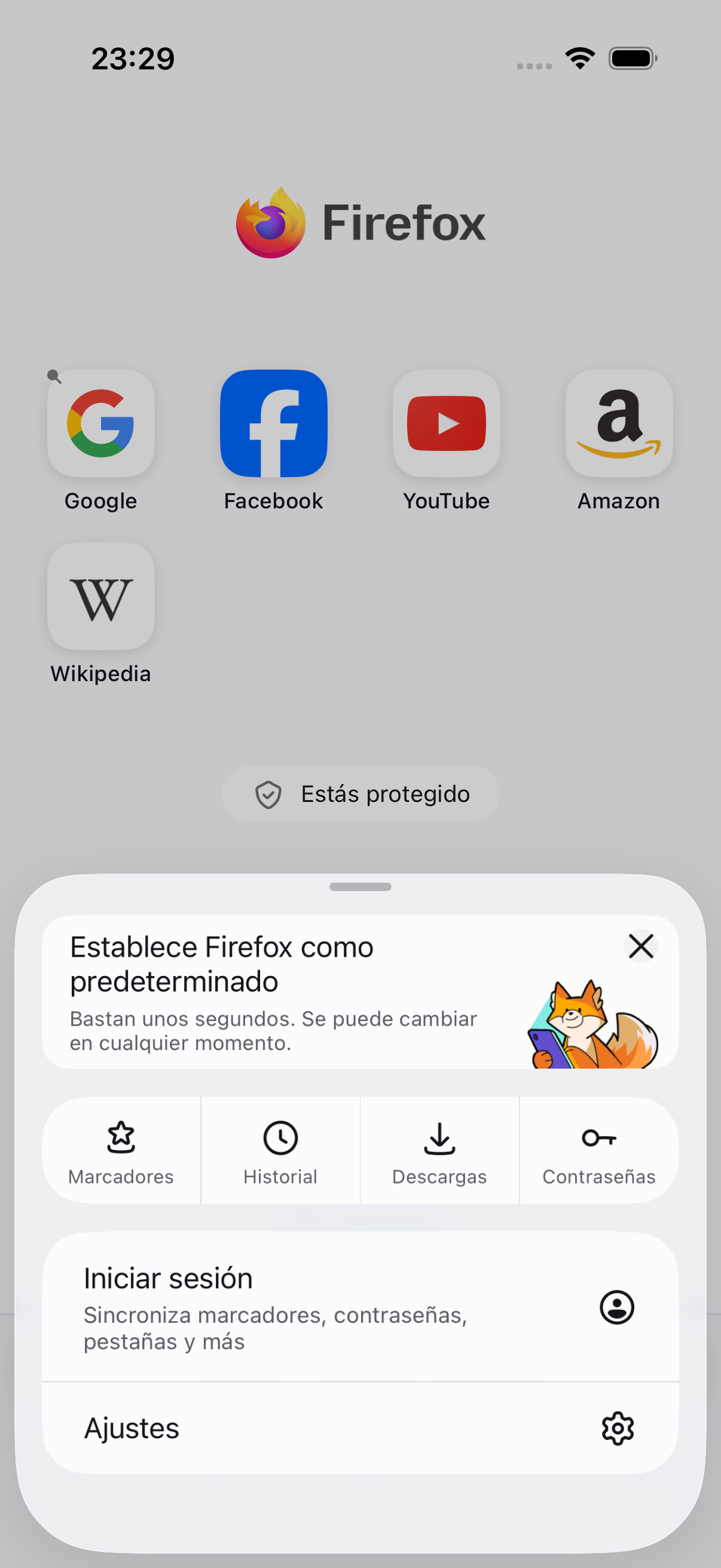Dismiss the default browser banner
The height and width of the screenshot is (1568, 721).
pyautogui.click(x=641, y=947)
